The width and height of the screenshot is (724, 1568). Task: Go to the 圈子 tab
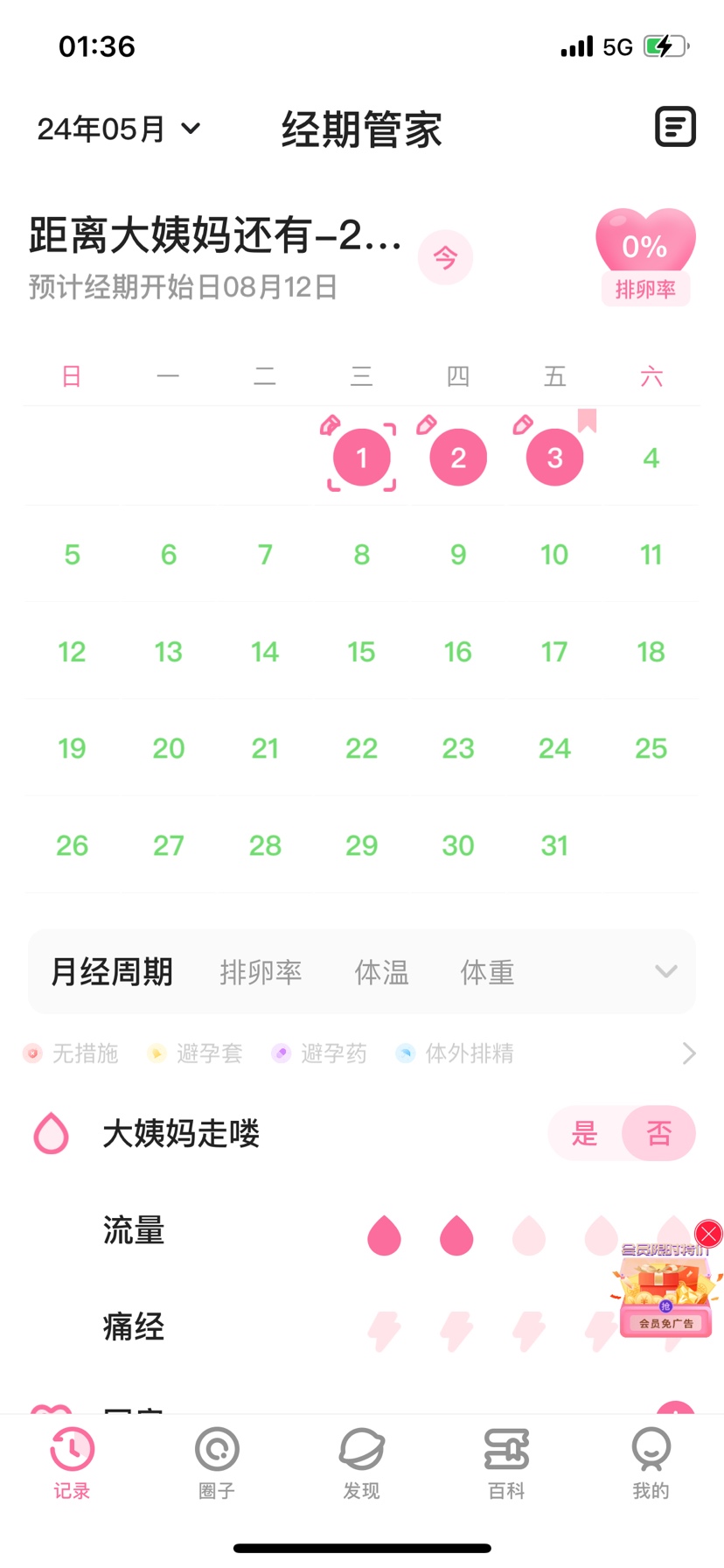pyautogui.click(x=217, y=1459)
